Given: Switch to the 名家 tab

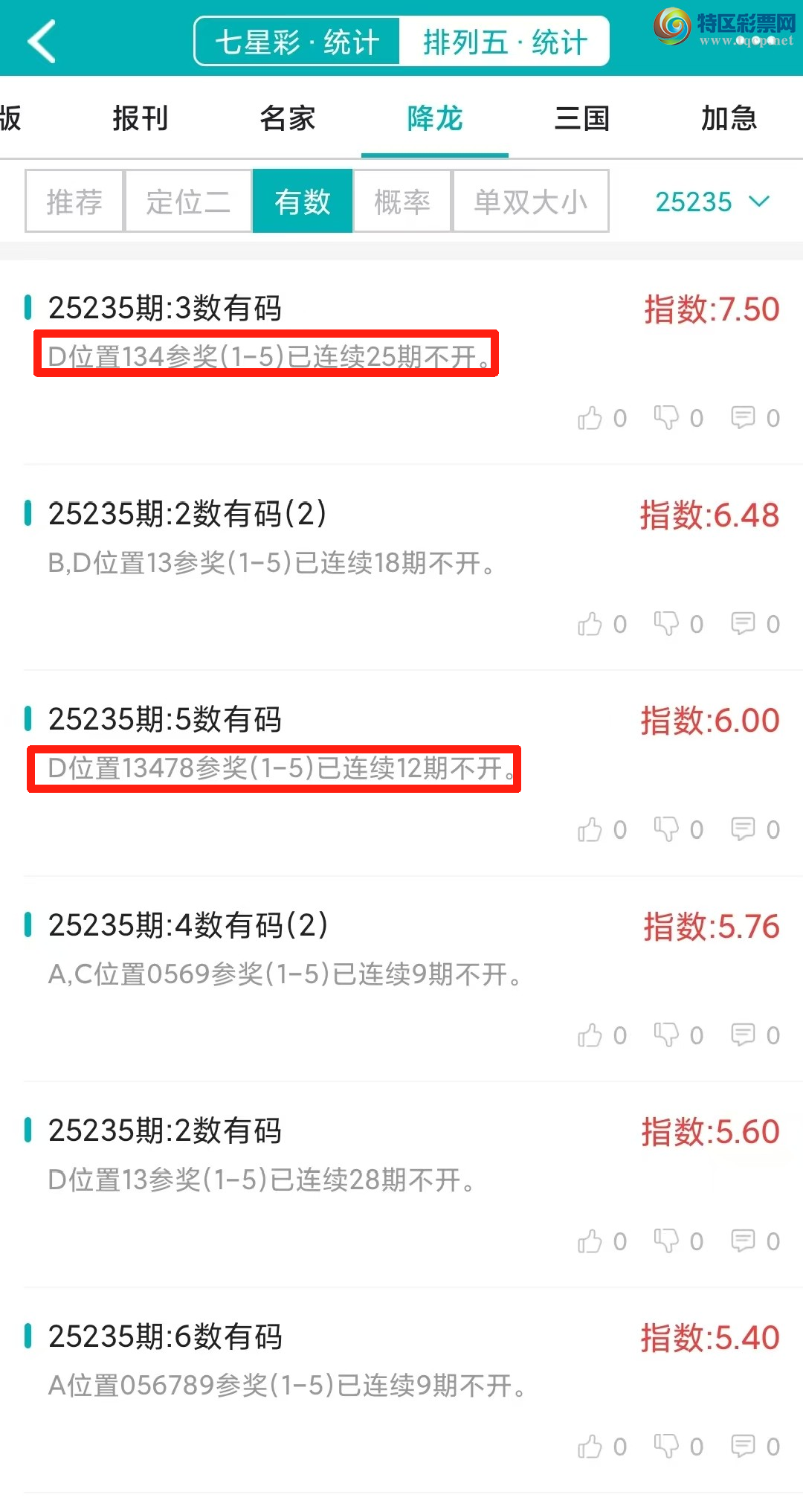Looking at the screenshot, I should 288,118.
